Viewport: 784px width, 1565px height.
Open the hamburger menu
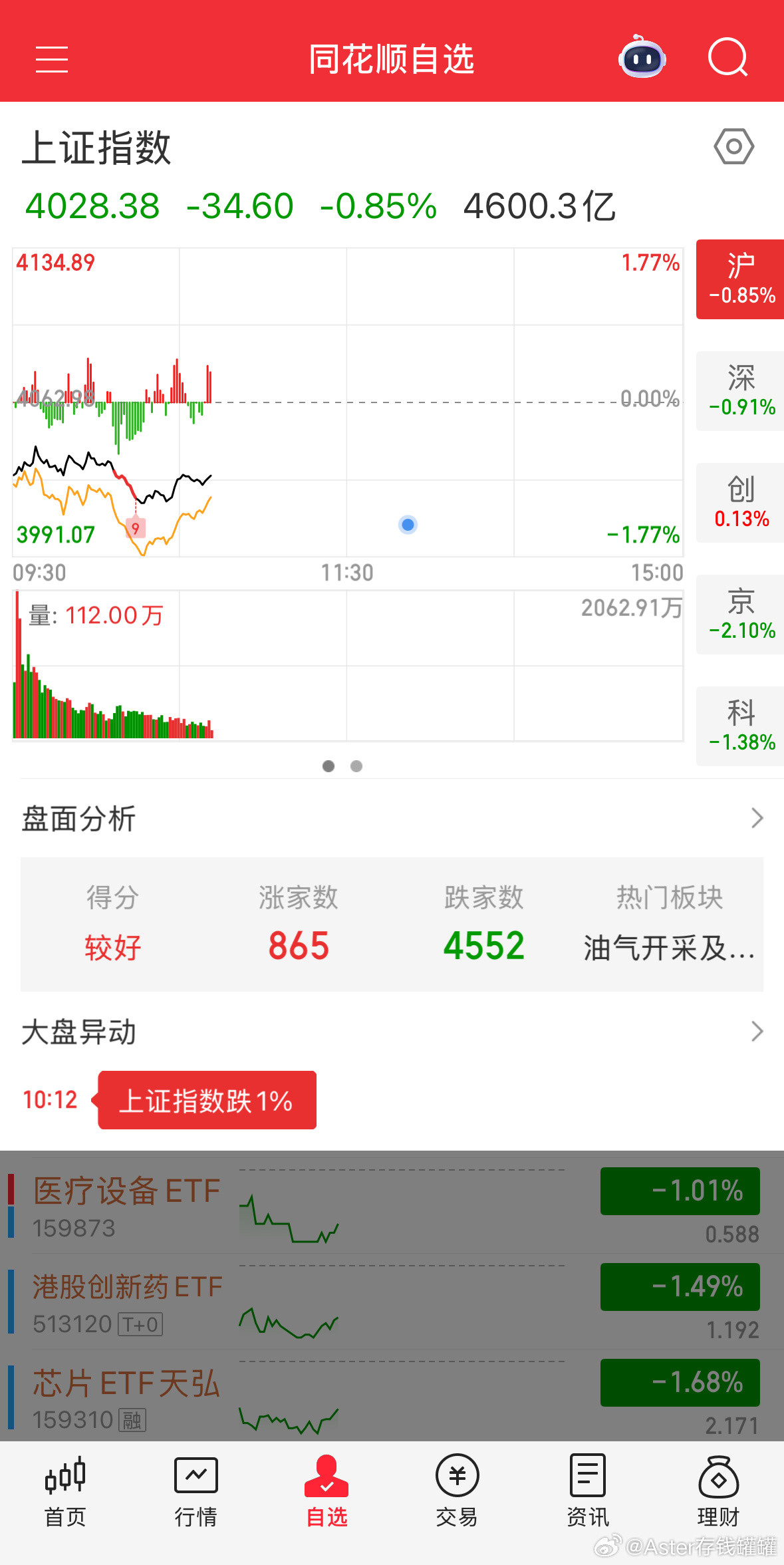click(52, 59)
